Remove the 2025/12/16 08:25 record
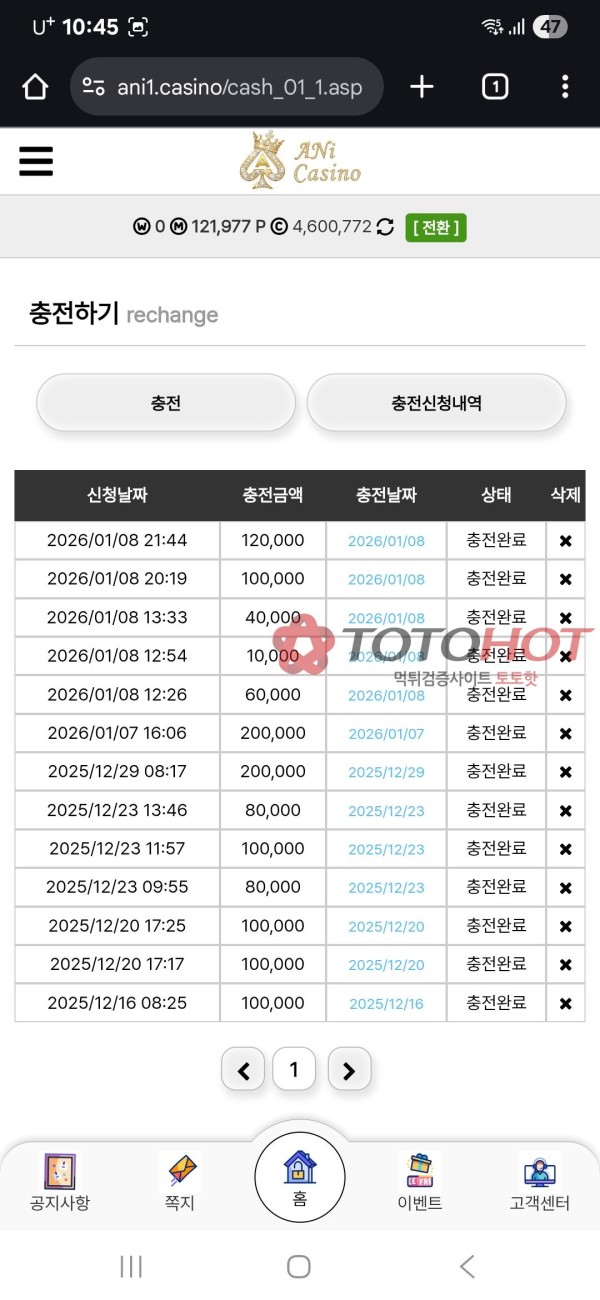Image resolution: width=600 pixels, height=1300 pixels. click(565, 1003)
